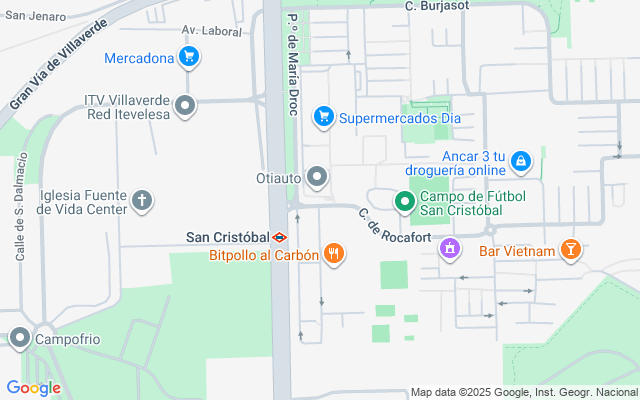
Task: Tap the purple shop marker near Rocafort street
Action: 451,246
